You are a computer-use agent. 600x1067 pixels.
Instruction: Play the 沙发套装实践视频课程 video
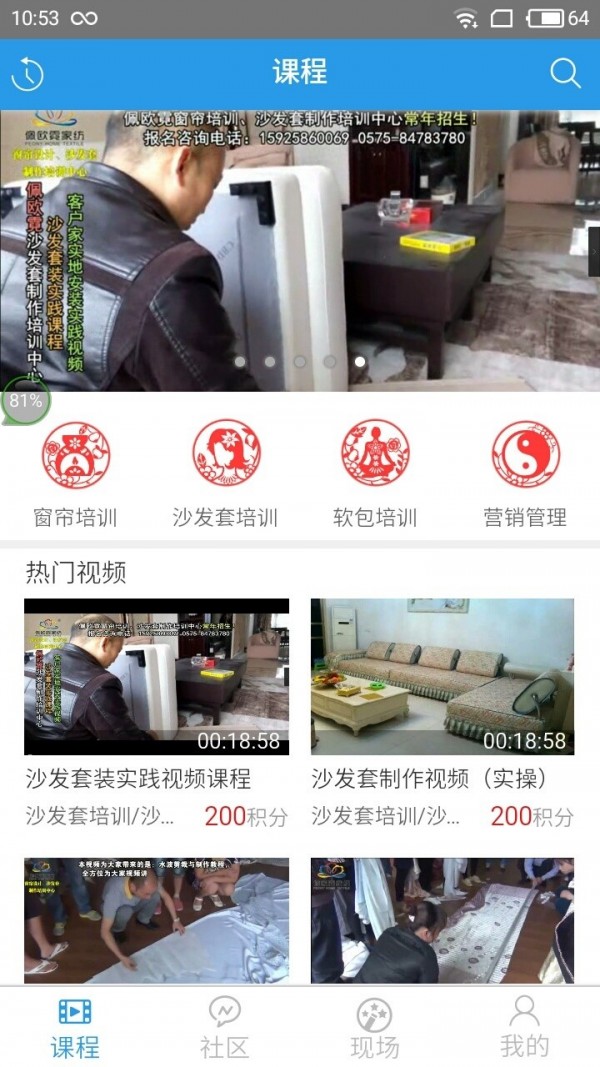tap(157, 677)
